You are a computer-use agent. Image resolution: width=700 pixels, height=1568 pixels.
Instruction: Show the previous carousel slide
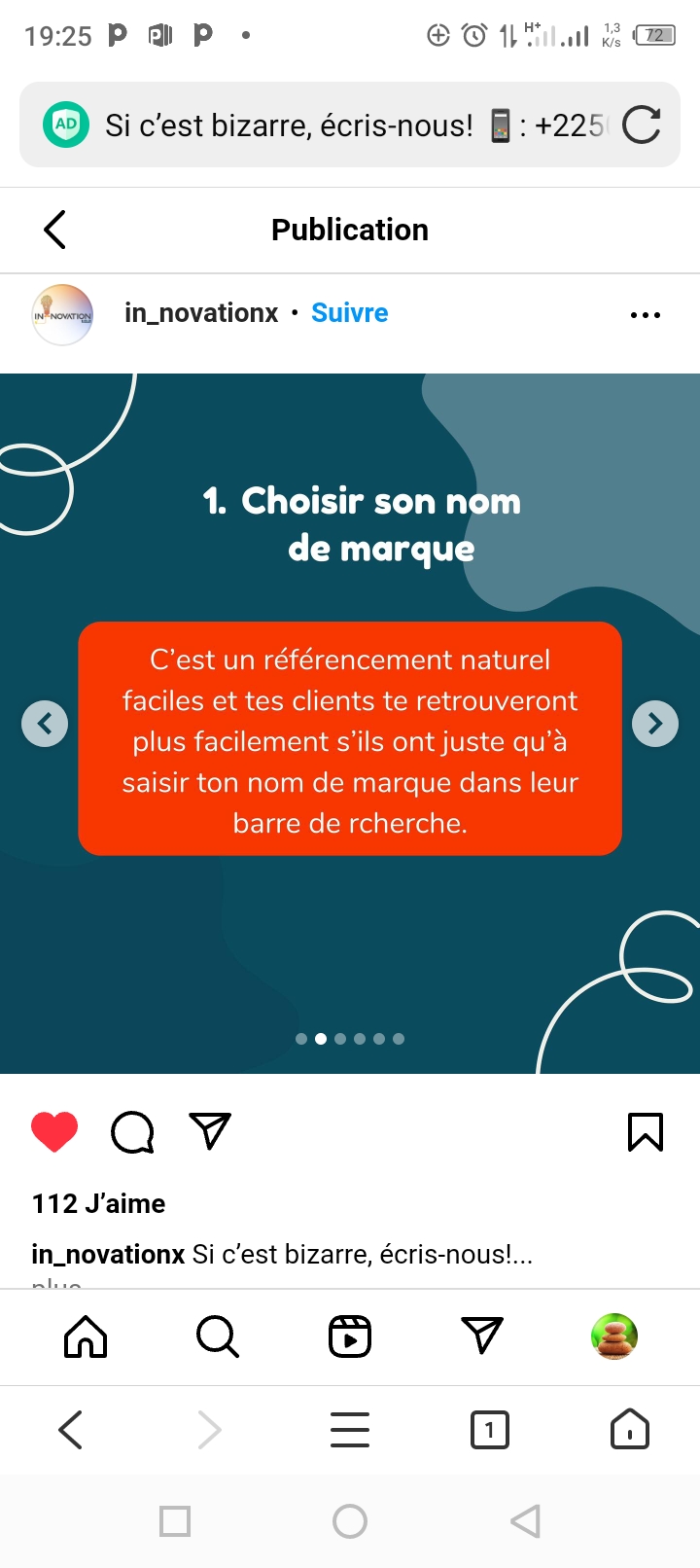point(45,724)
